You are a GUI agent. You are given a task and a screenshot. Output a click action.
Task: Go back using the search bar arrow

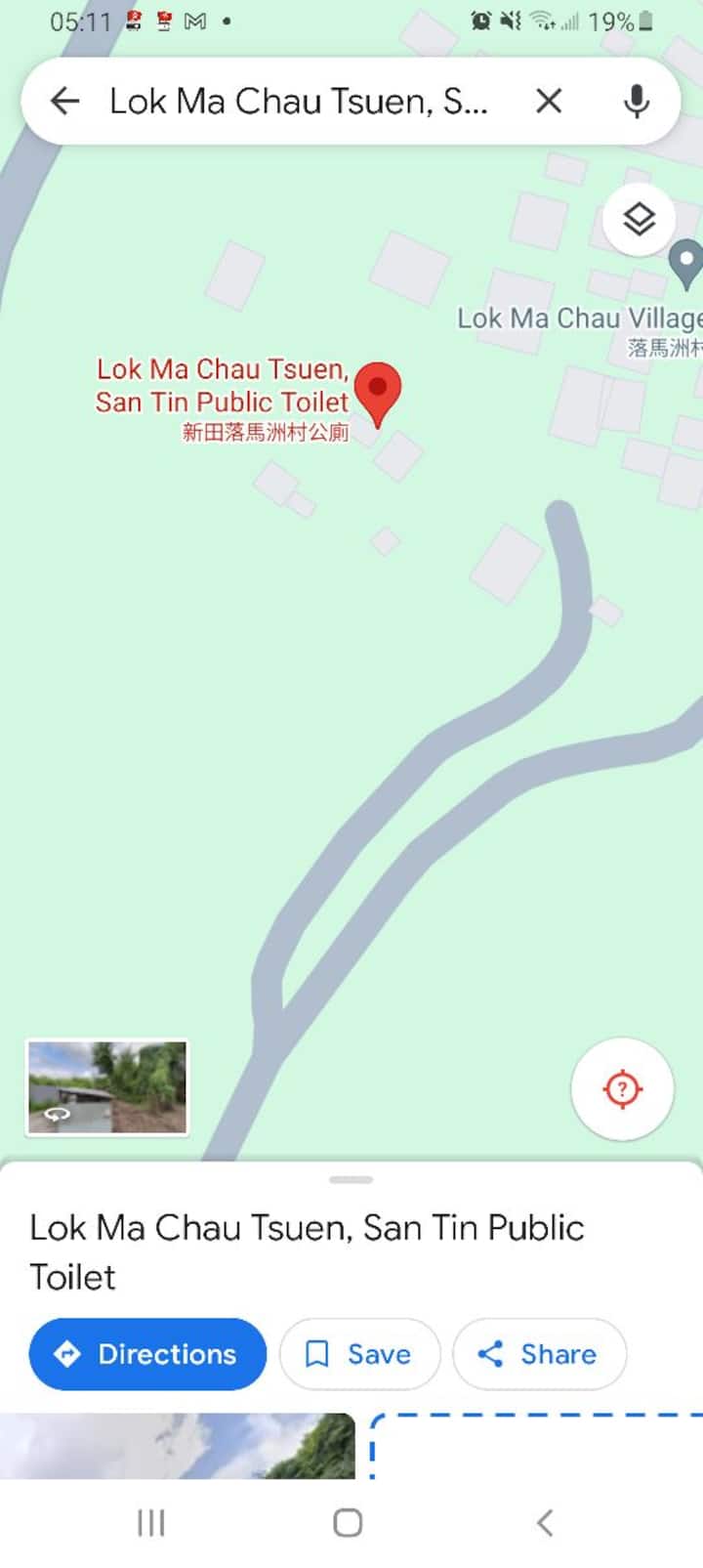pos(64,101)
